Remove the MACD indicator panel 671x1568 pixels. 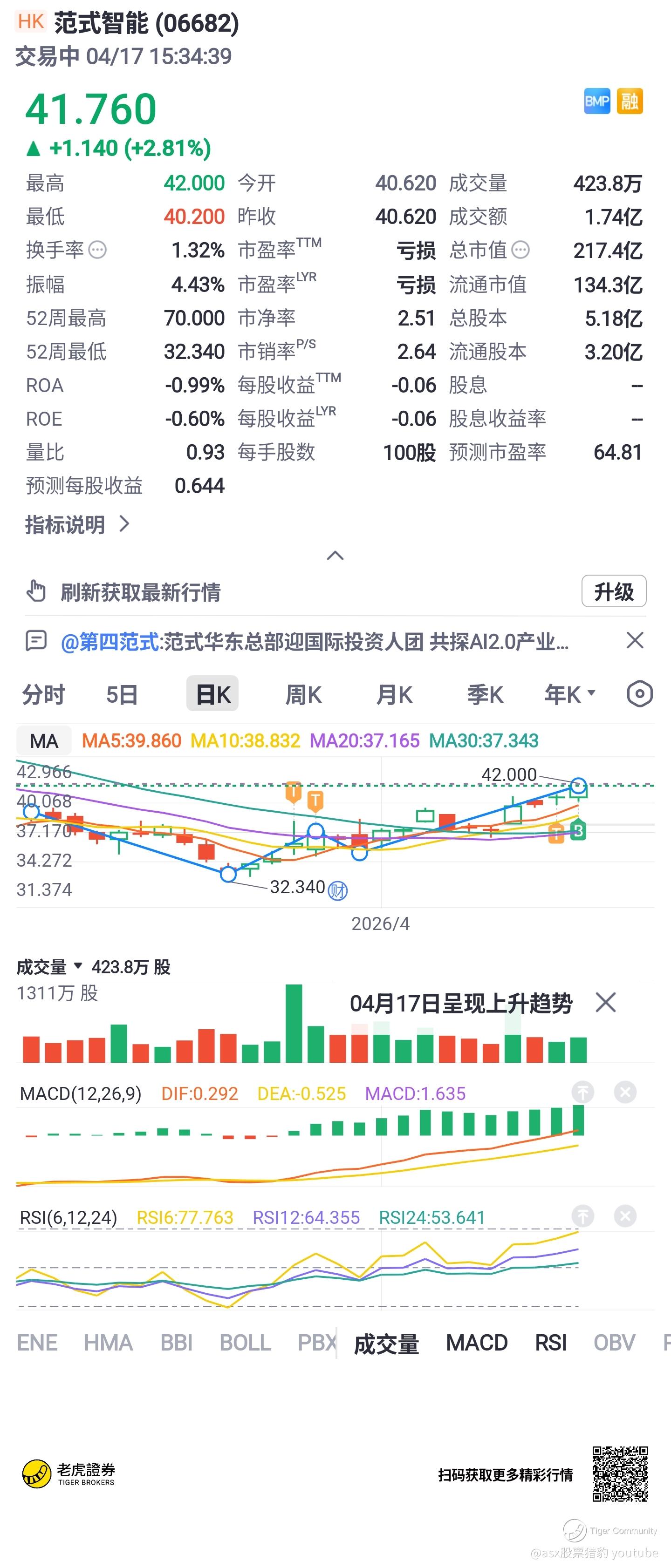coord(625,1093)
